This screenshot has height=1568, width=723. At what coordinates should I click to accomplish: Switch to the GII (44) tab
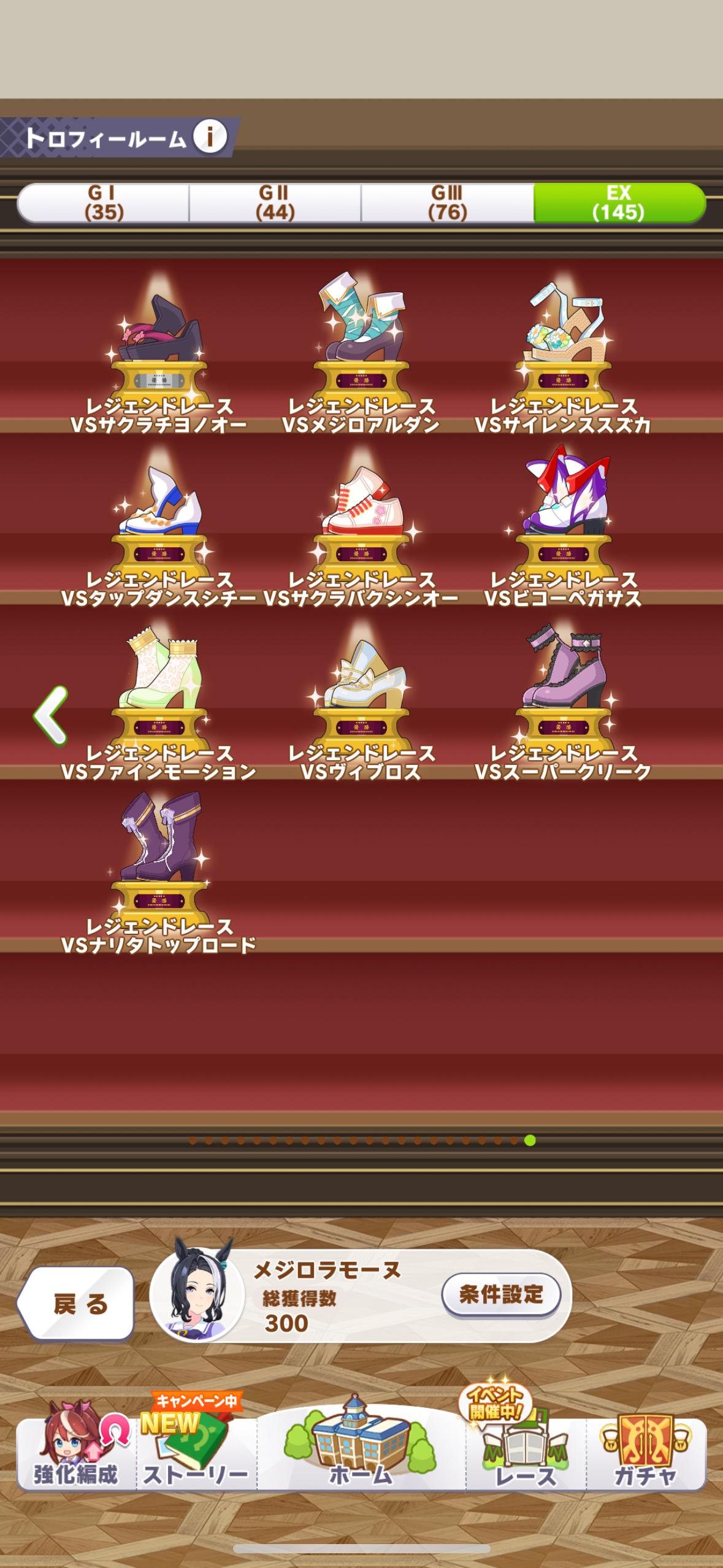[275, 202]
